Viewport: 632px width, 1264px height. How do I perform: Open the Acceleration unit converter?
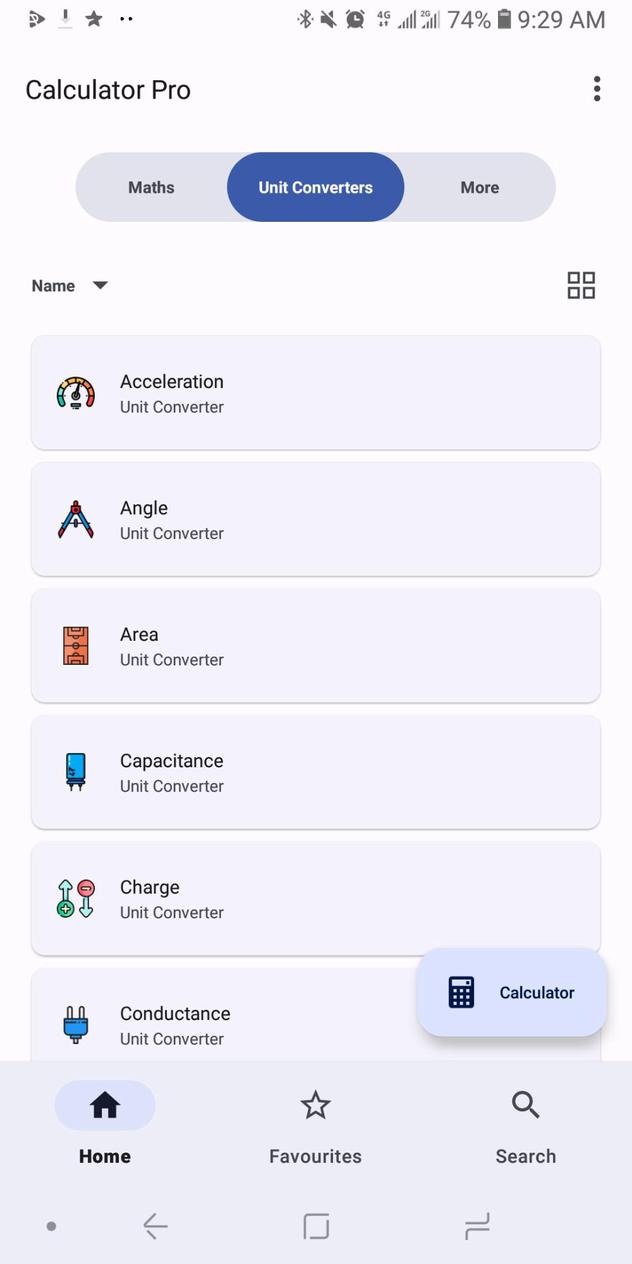(x=315, y=393)
